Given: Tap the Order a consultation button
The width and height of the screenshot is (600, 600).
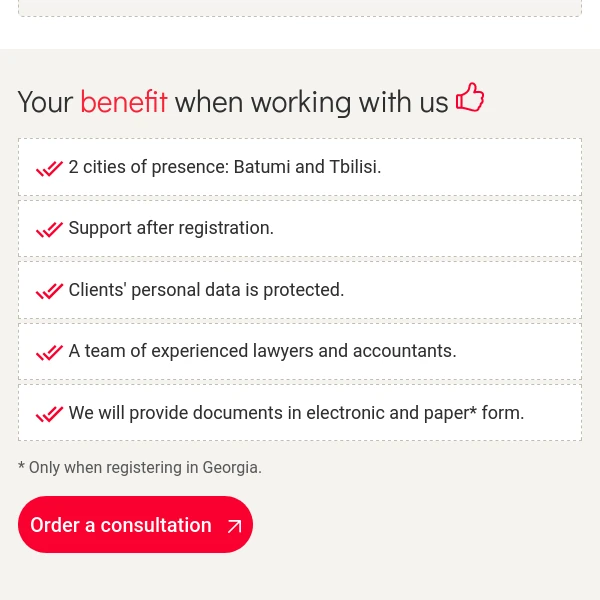Looking at the screenshot, I should (x=135, y=525).
